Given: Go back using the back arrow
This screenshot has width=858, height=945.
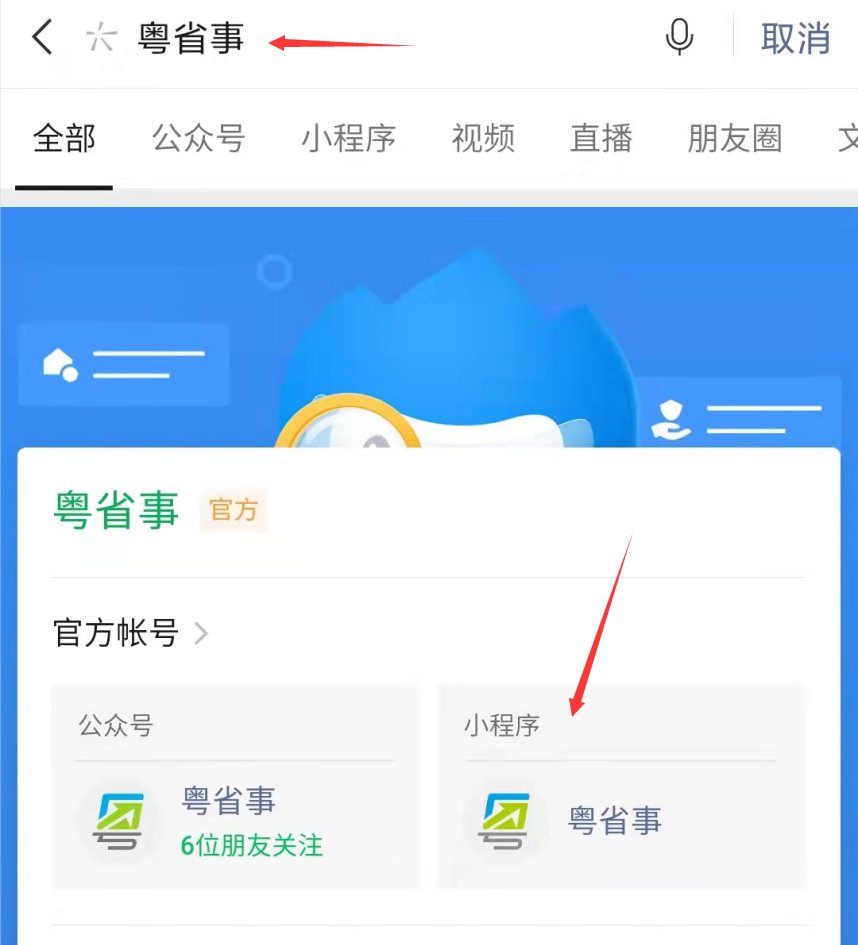Looking at the screenshot, I should pos(42,40).
